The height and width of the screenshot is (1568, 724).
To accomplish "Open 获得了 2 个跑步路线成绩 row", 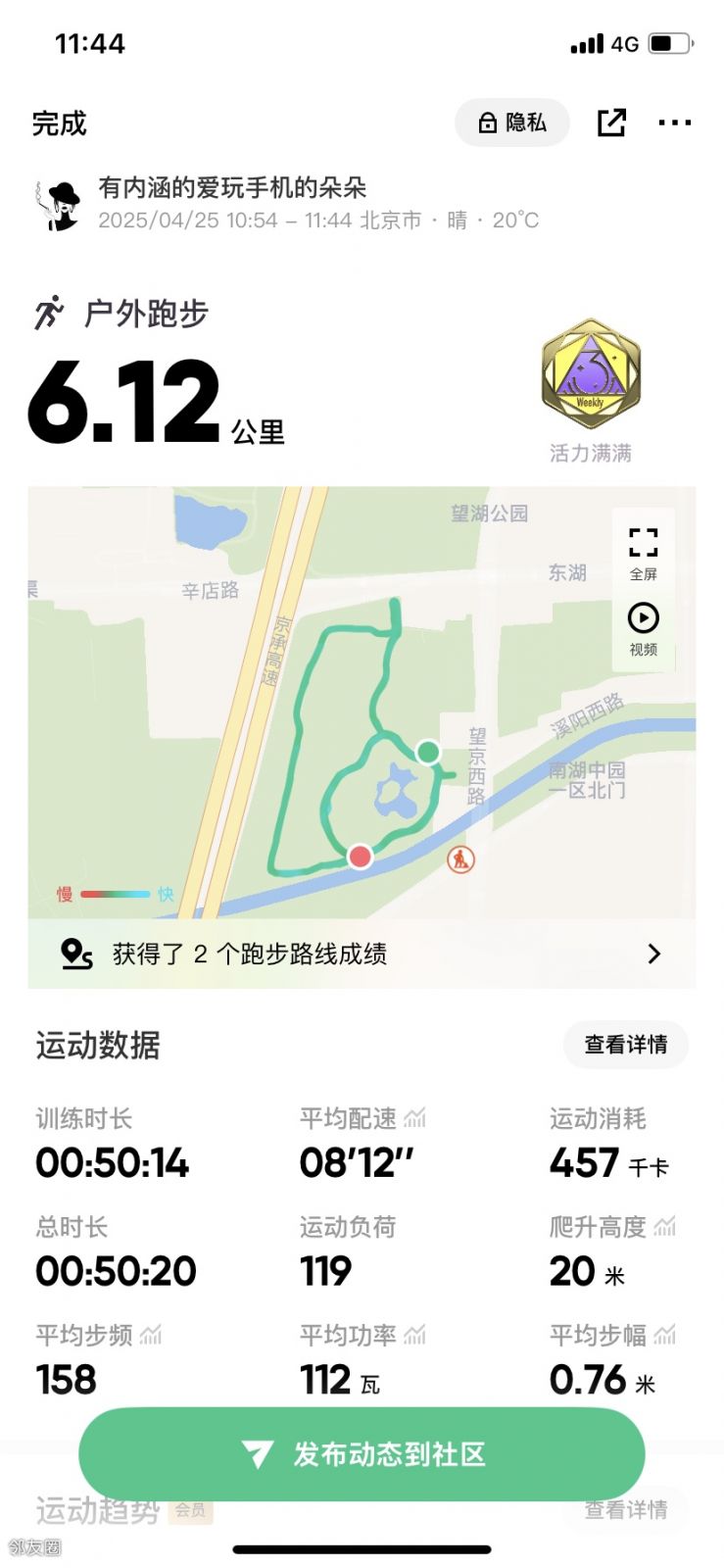I will coord(362,954).
